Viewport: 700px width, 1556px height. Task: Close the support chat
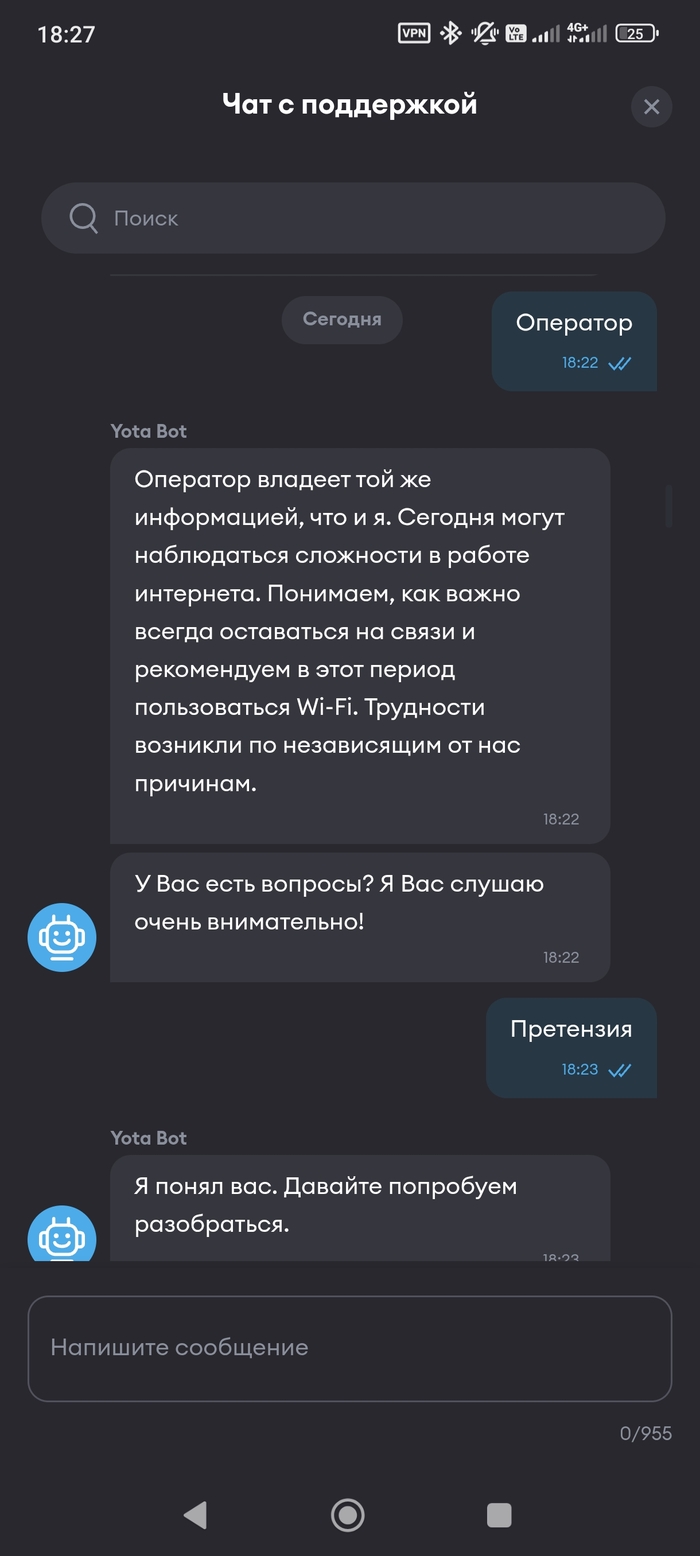pos(651,106)
